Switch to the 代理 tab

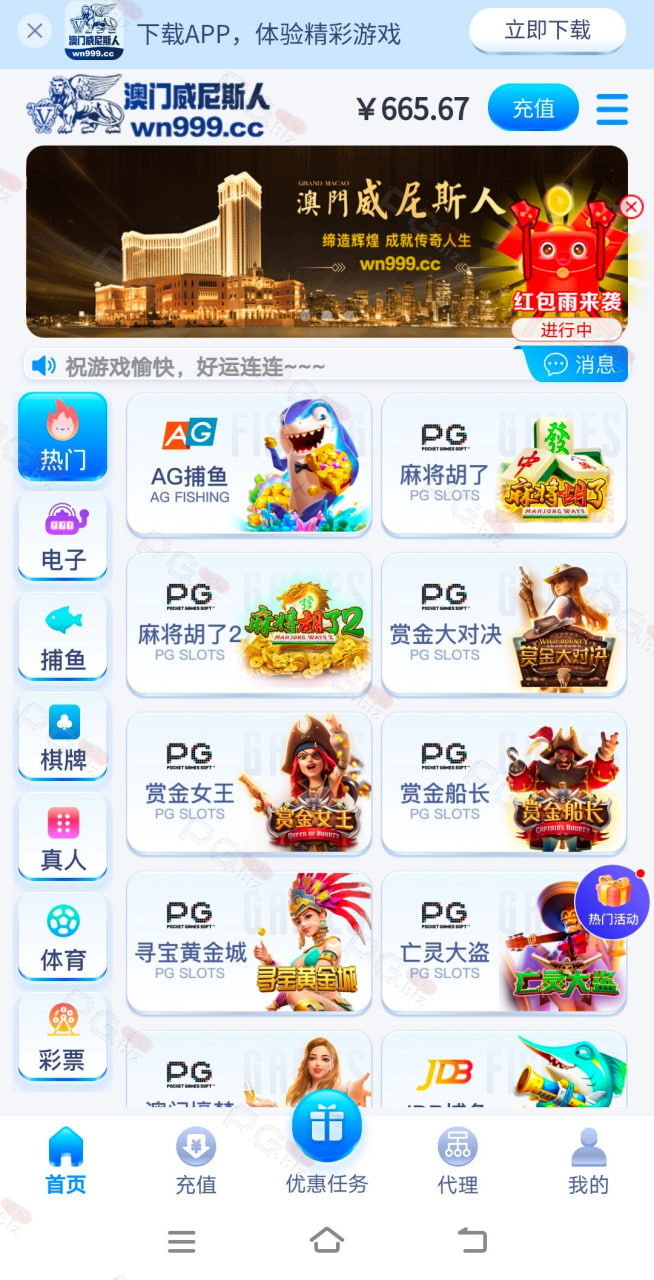[x=457, y=1162]
